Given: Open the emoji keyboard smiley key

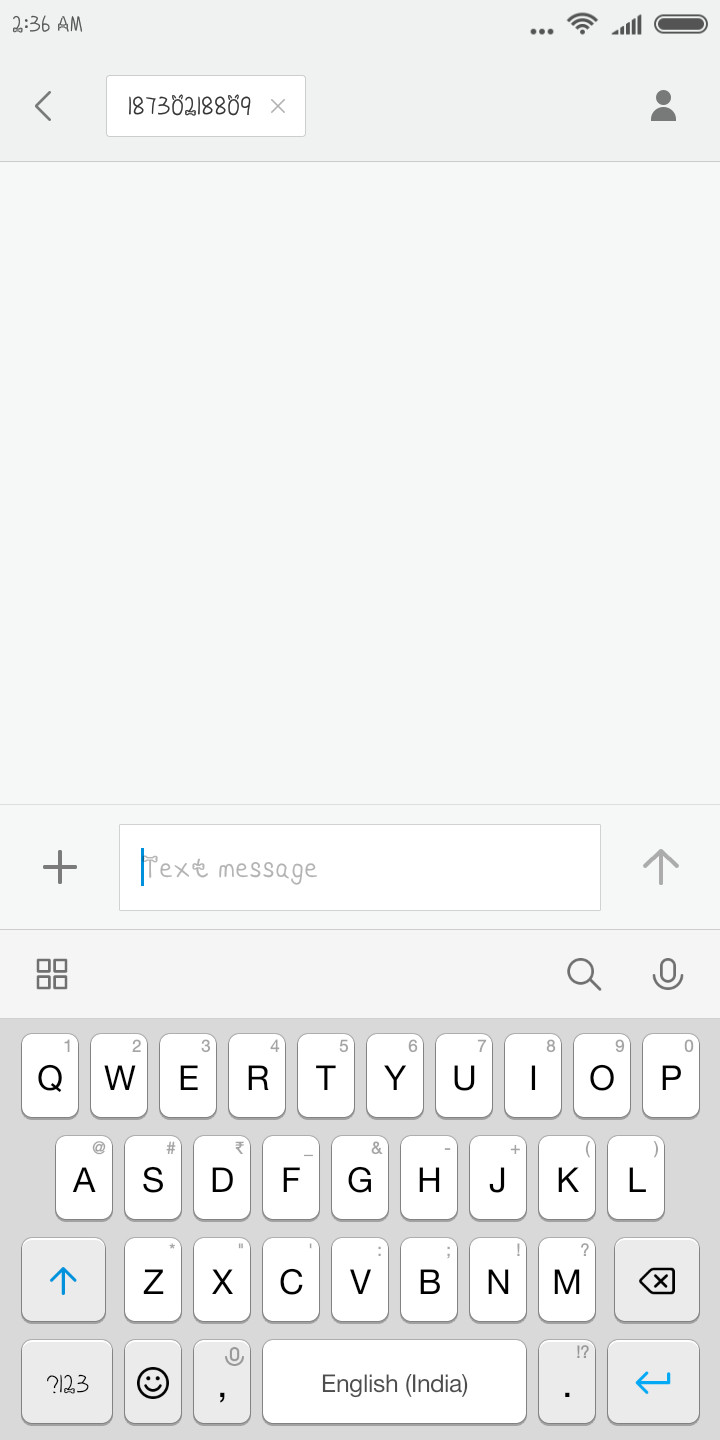Looking at the screenshot, I should (153, 1383).
